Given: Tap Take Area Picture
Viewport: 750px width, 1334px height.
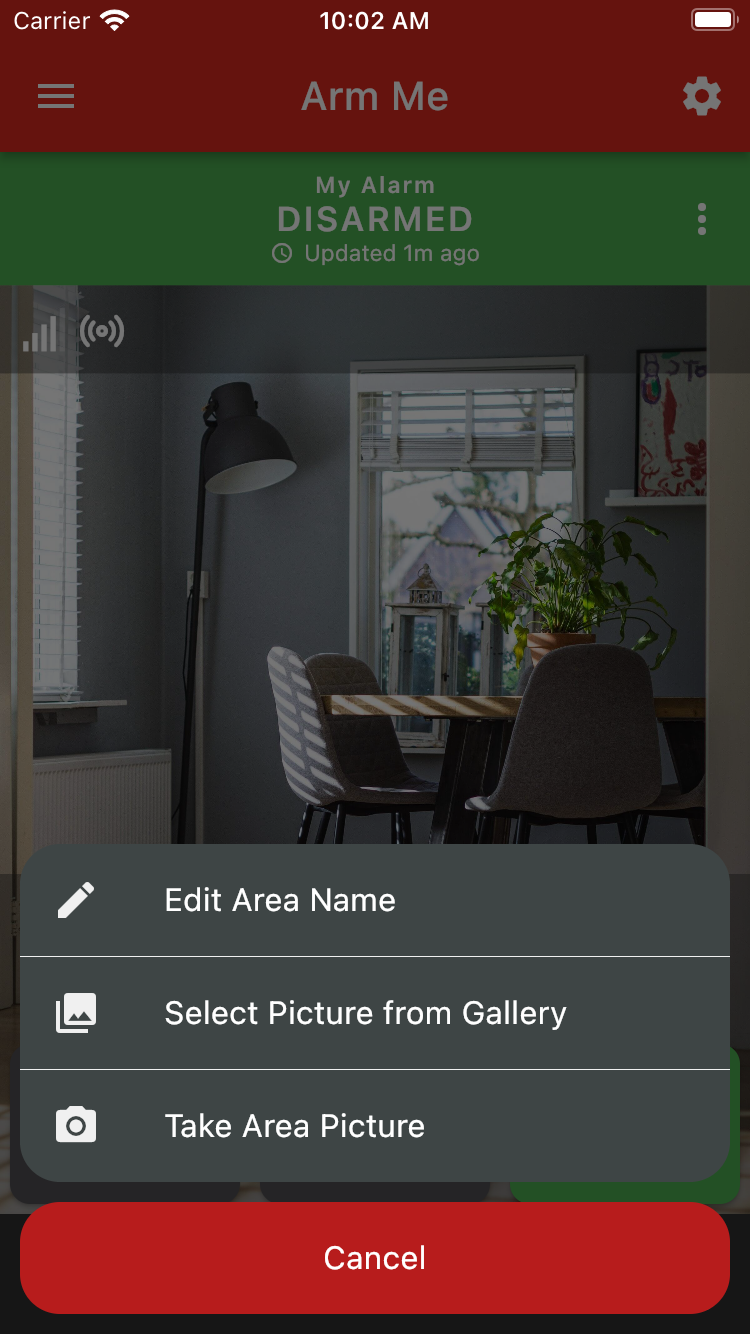Looking at the screenshot, I should click(x=374, y=1126).
